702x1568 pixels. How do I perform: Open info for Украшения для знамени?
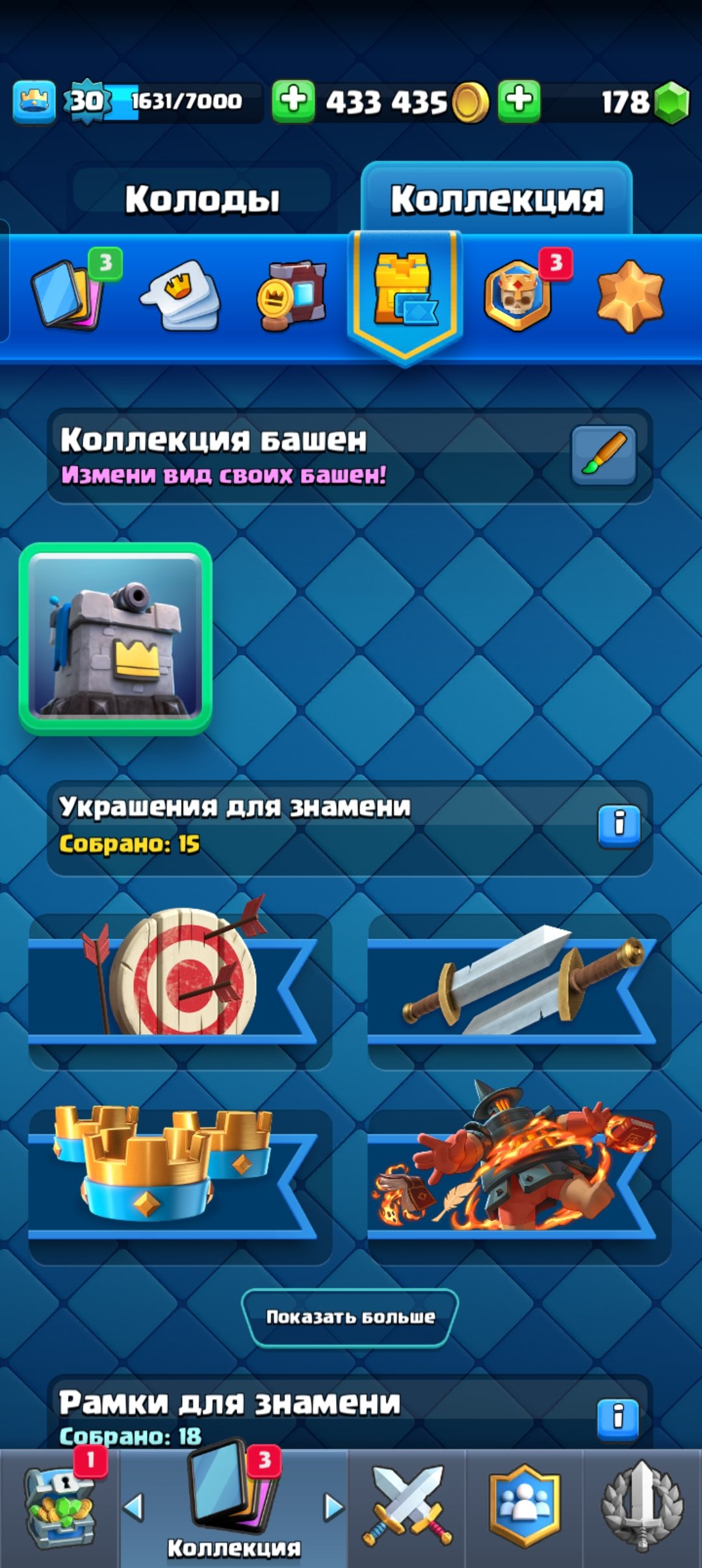click(619, 822)
